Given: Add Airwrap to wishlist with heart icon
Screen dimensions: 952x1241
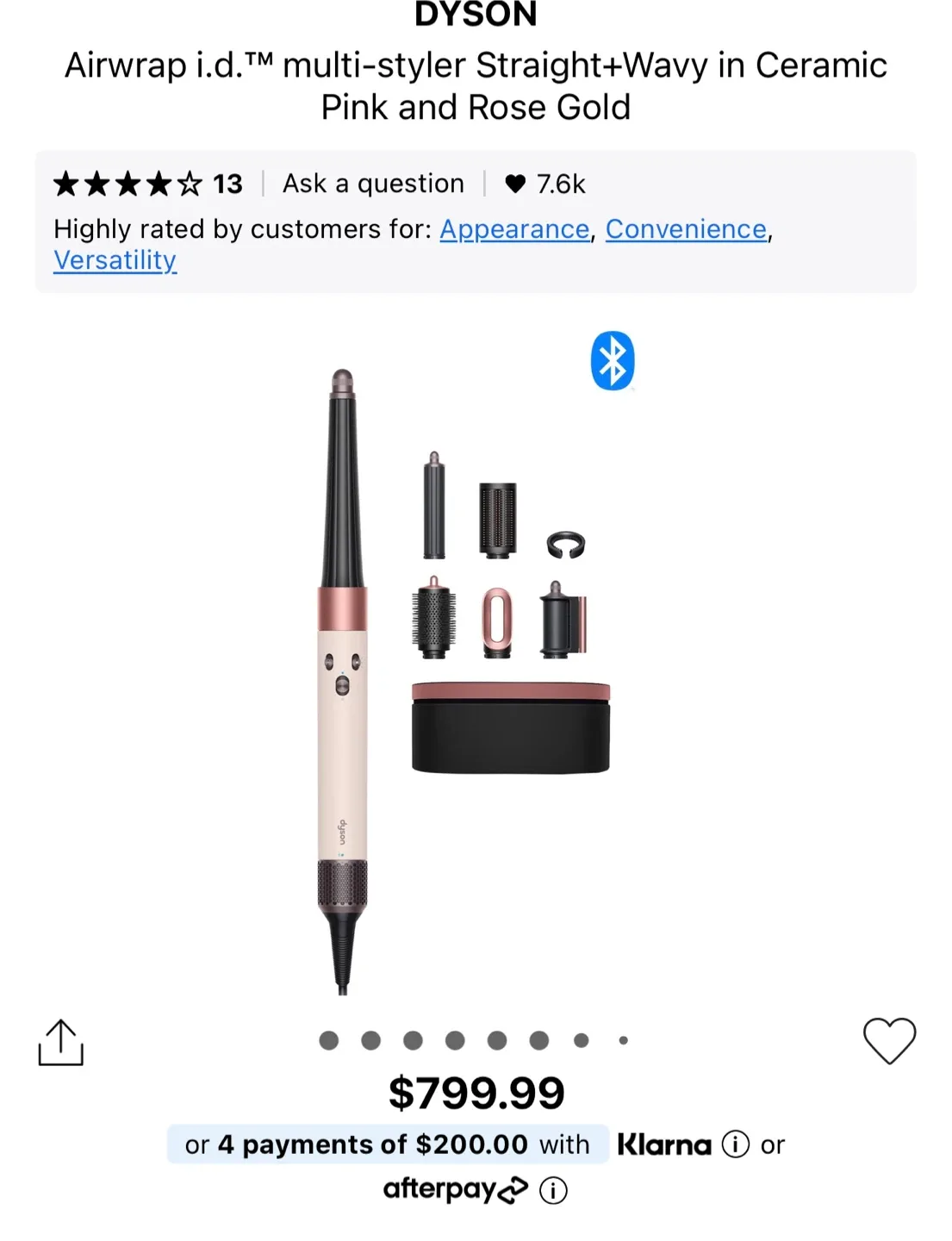Looking at the screenshot, I should click(889, 1040).
